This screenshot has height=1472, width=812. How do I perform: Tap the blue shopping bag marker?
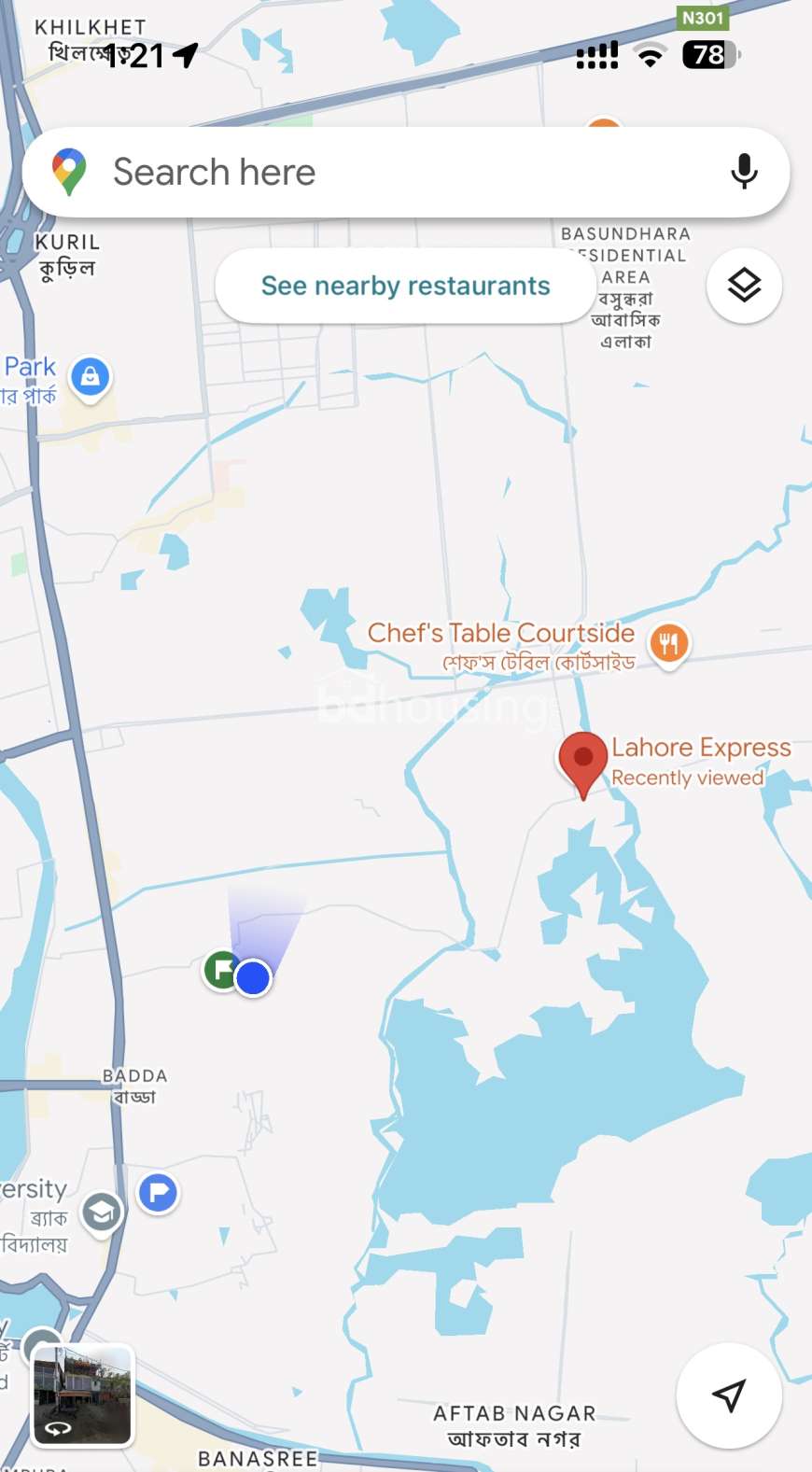pyautogui.click(x=91, y=377)
